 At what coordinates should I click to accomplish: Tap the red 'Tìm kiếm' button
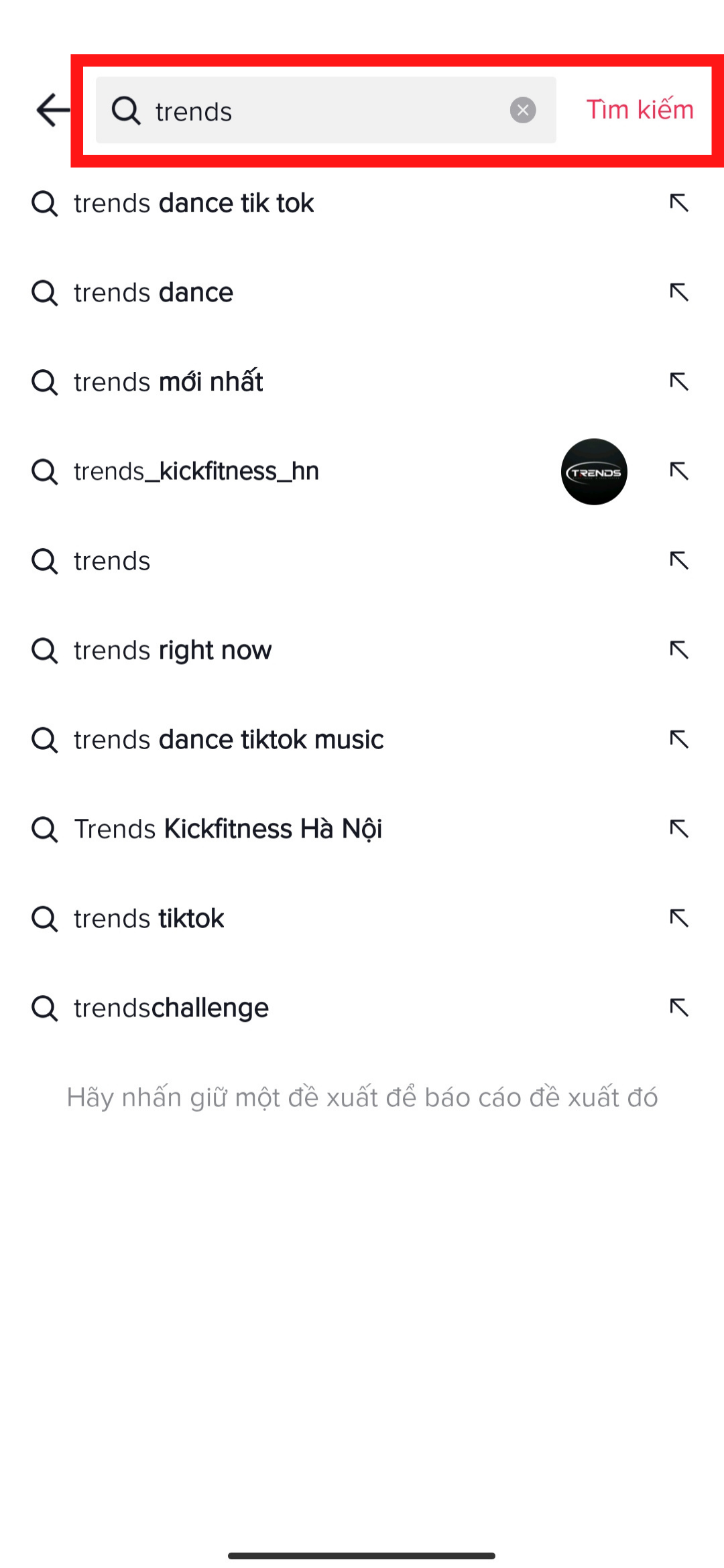(640, 110)
